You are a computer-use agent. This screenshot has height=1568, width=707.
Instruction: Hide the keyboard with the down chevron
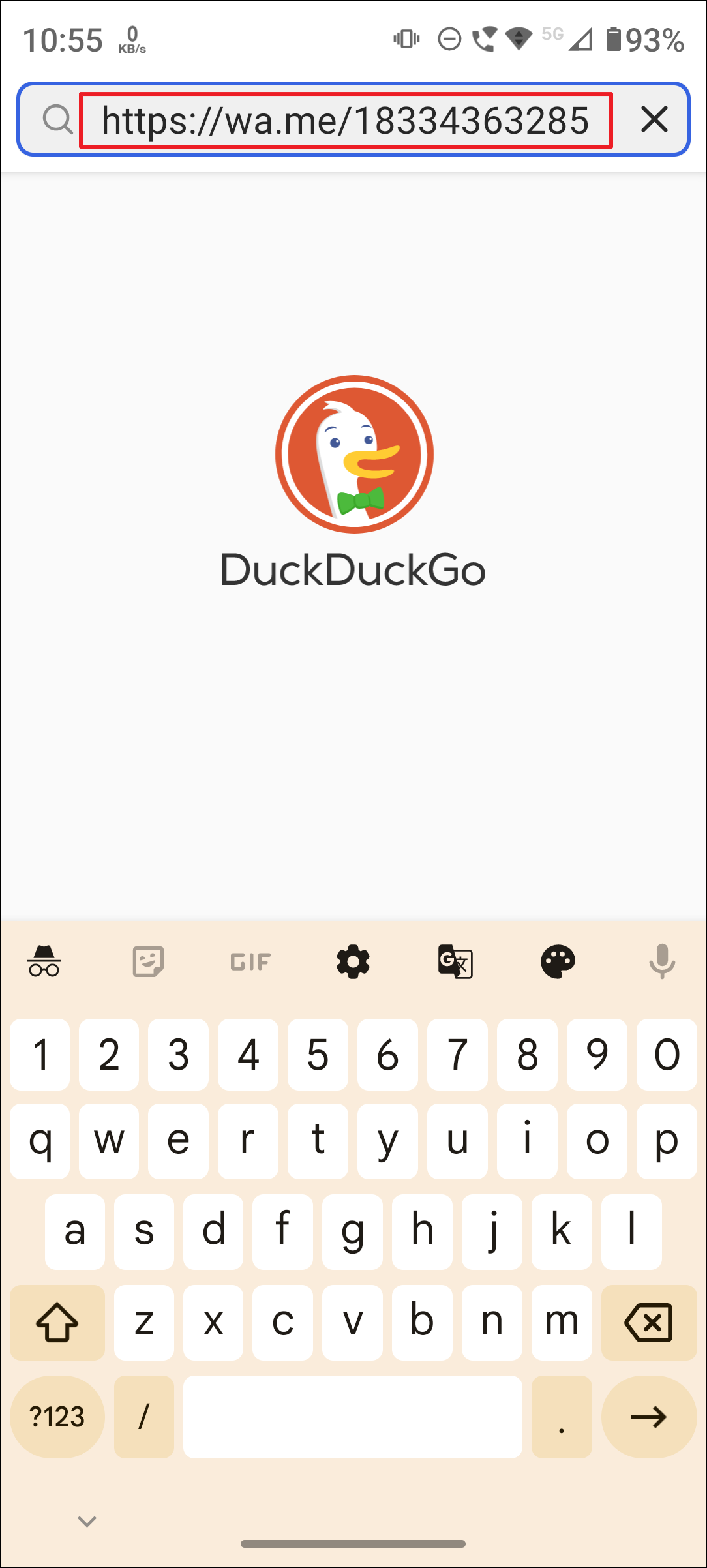(87, 1522)
